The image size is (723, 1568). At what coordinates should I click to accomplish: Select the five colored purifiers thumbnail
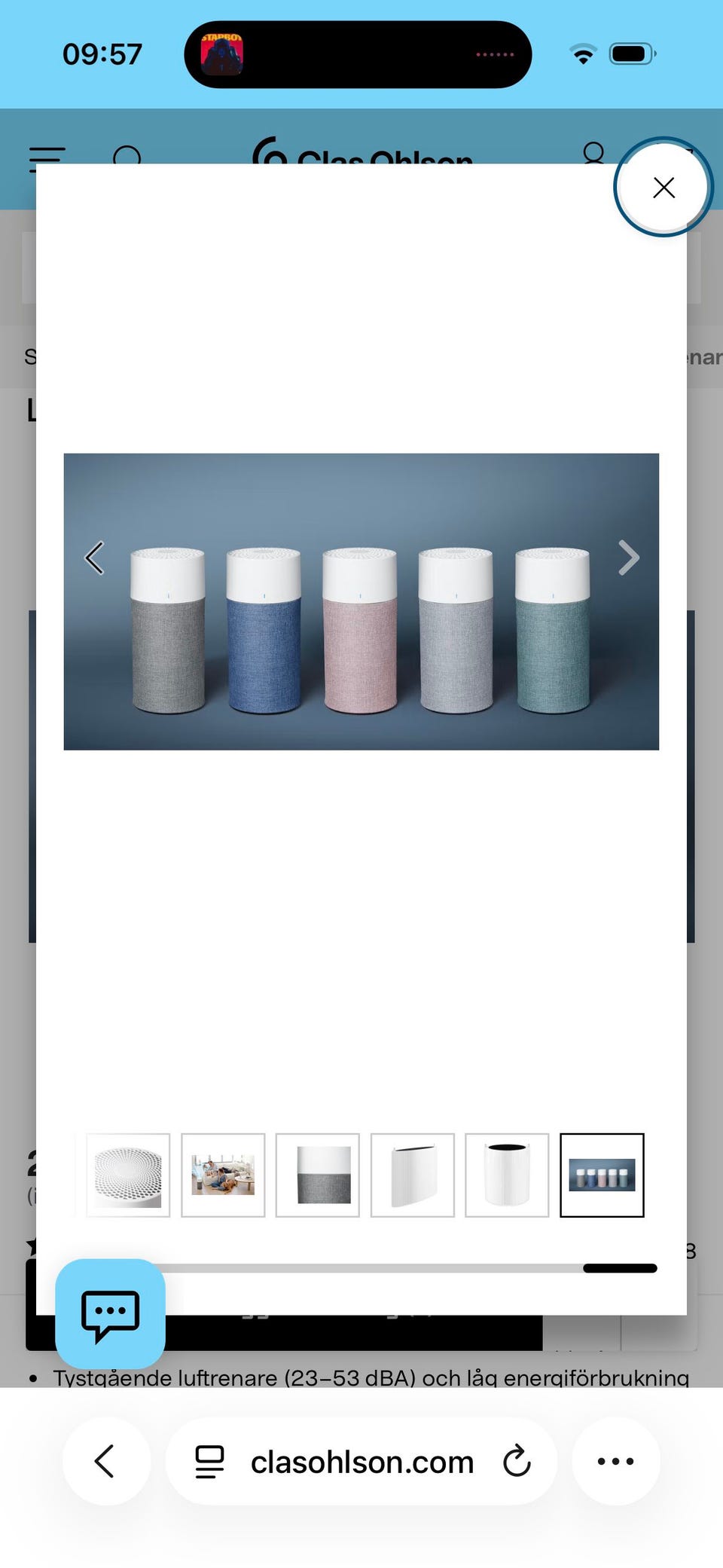602,1175
